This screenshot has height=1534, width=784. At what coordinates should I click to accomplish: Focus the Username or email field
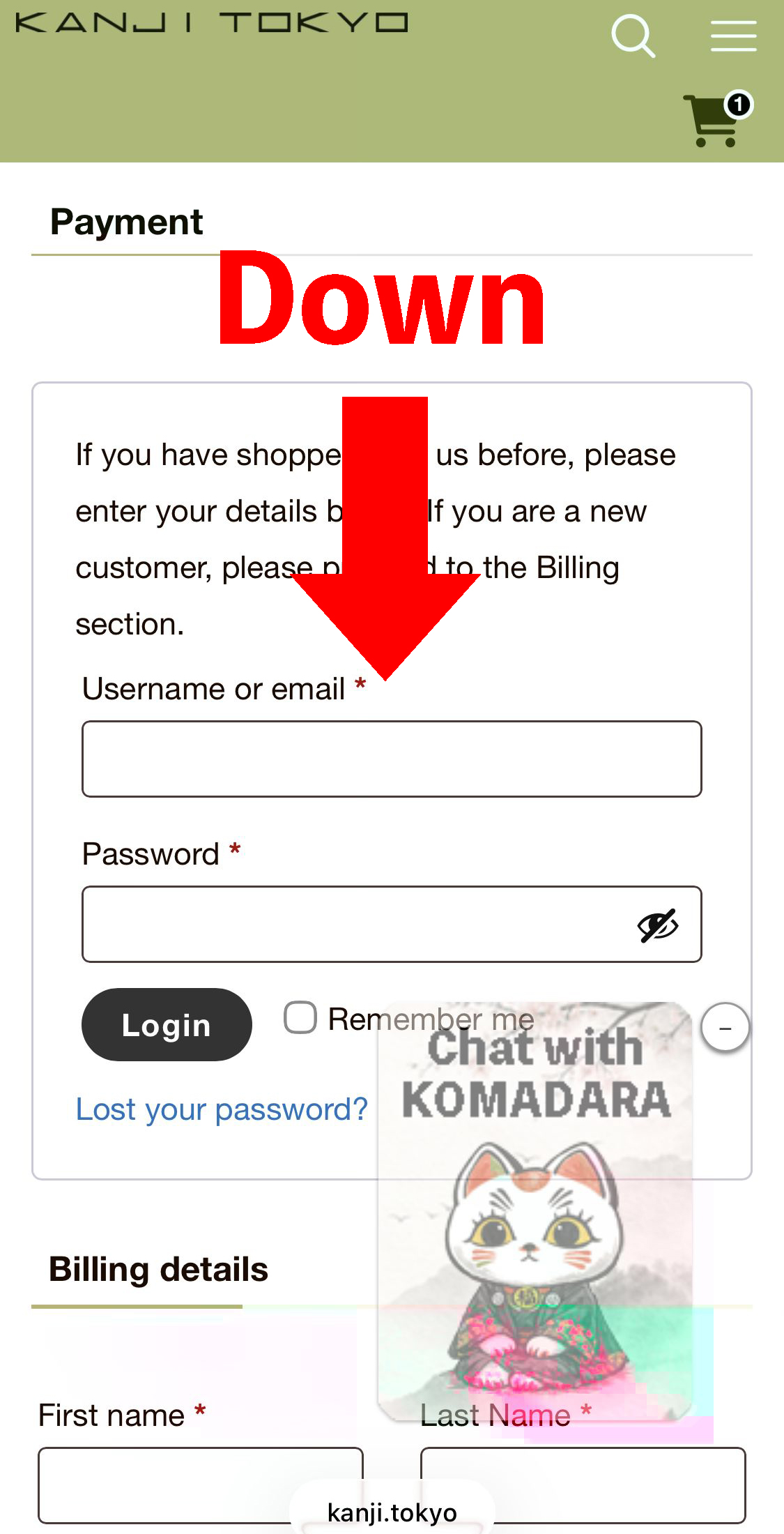click(392, 759)
